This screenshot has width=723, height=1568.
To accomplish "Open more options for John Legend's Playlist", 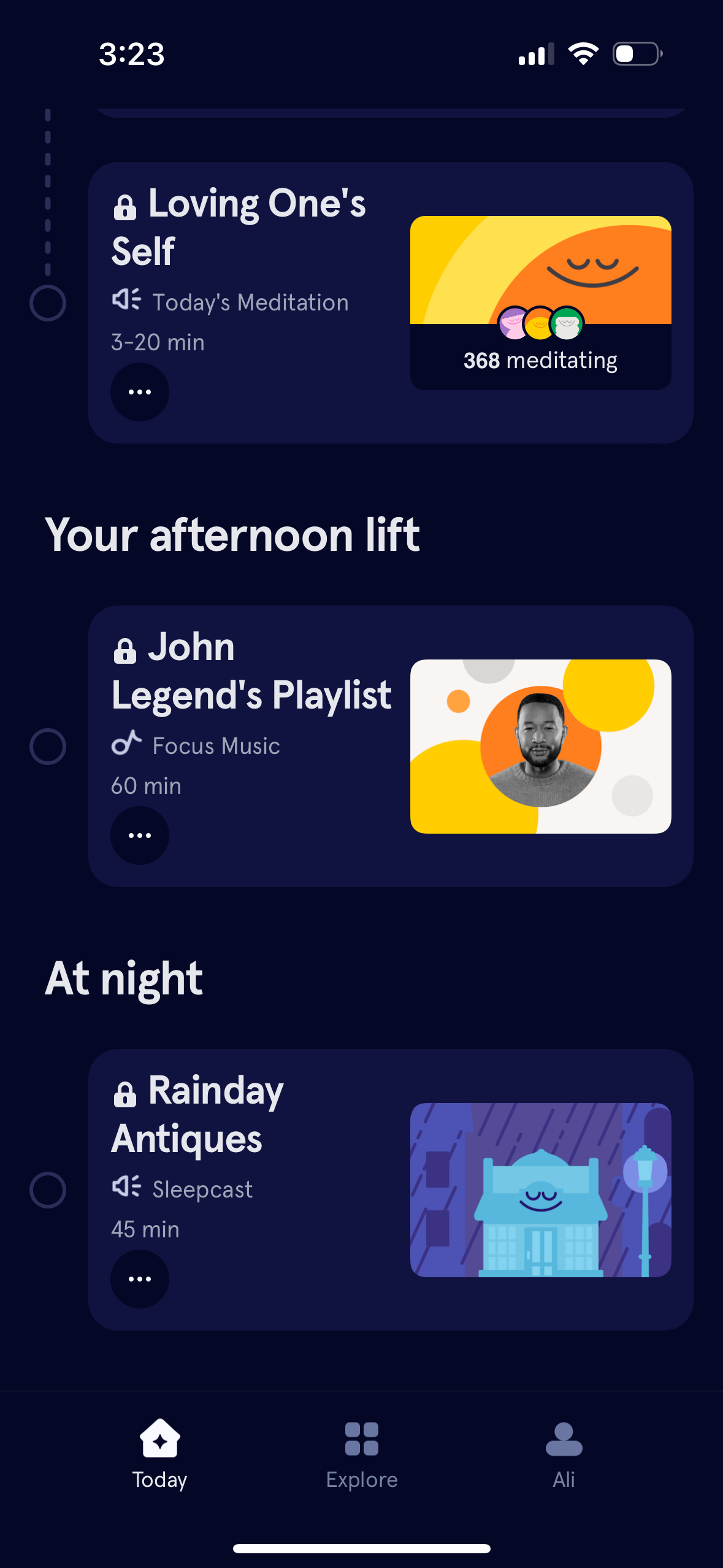I will 139,835.
